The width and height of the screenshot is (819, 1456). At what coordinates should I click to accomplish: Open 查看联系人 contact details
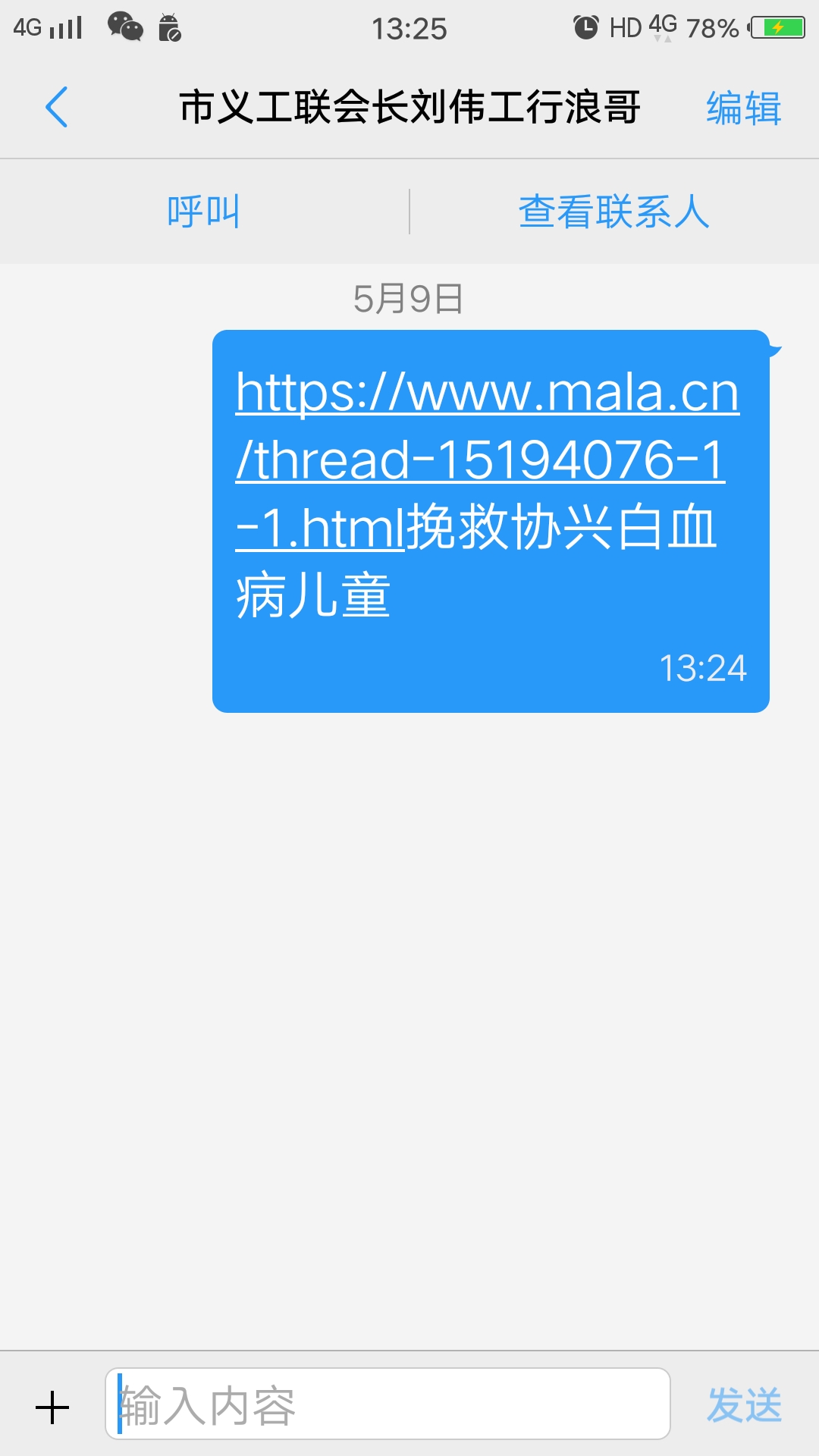[x=613, y=212]
